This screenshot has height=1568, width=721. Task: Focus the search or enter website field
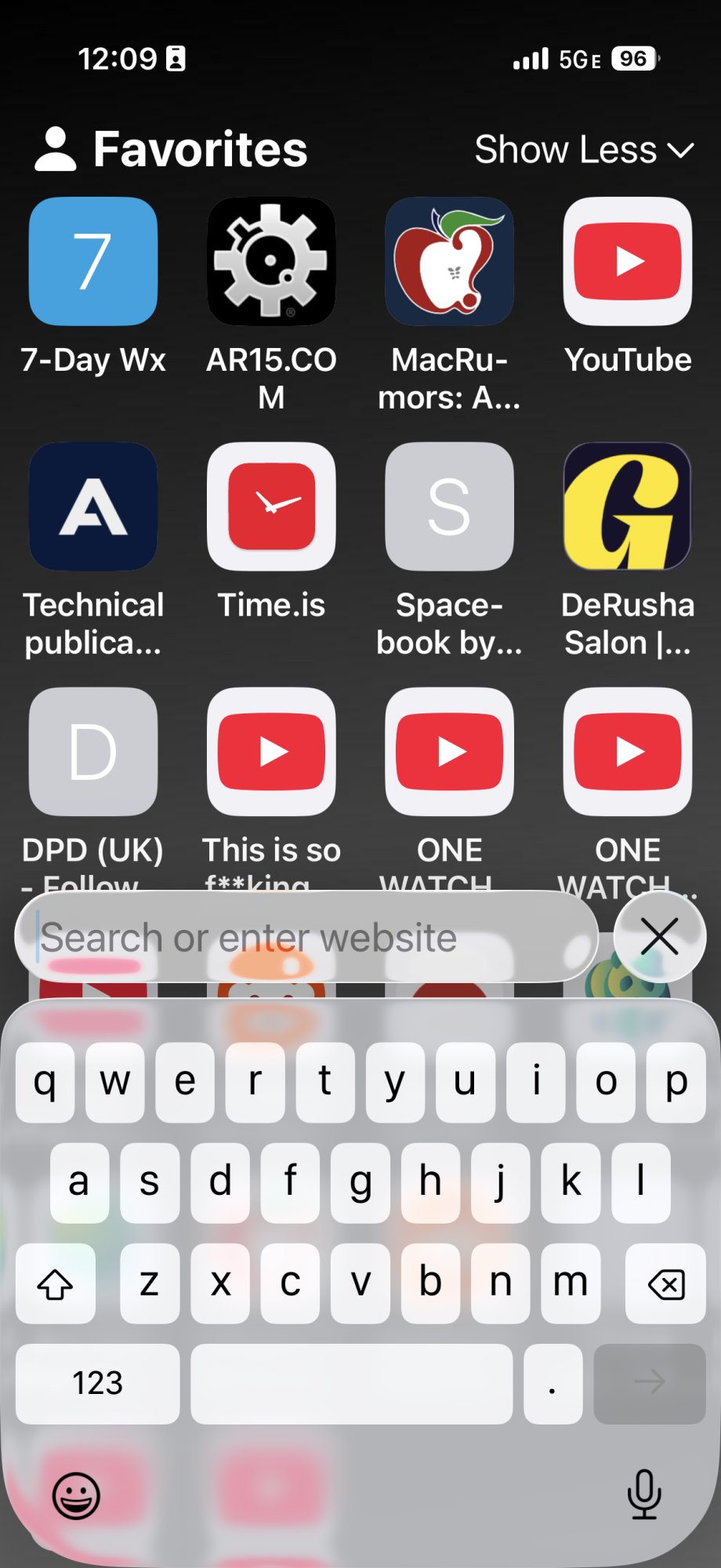tap(306, 938)
